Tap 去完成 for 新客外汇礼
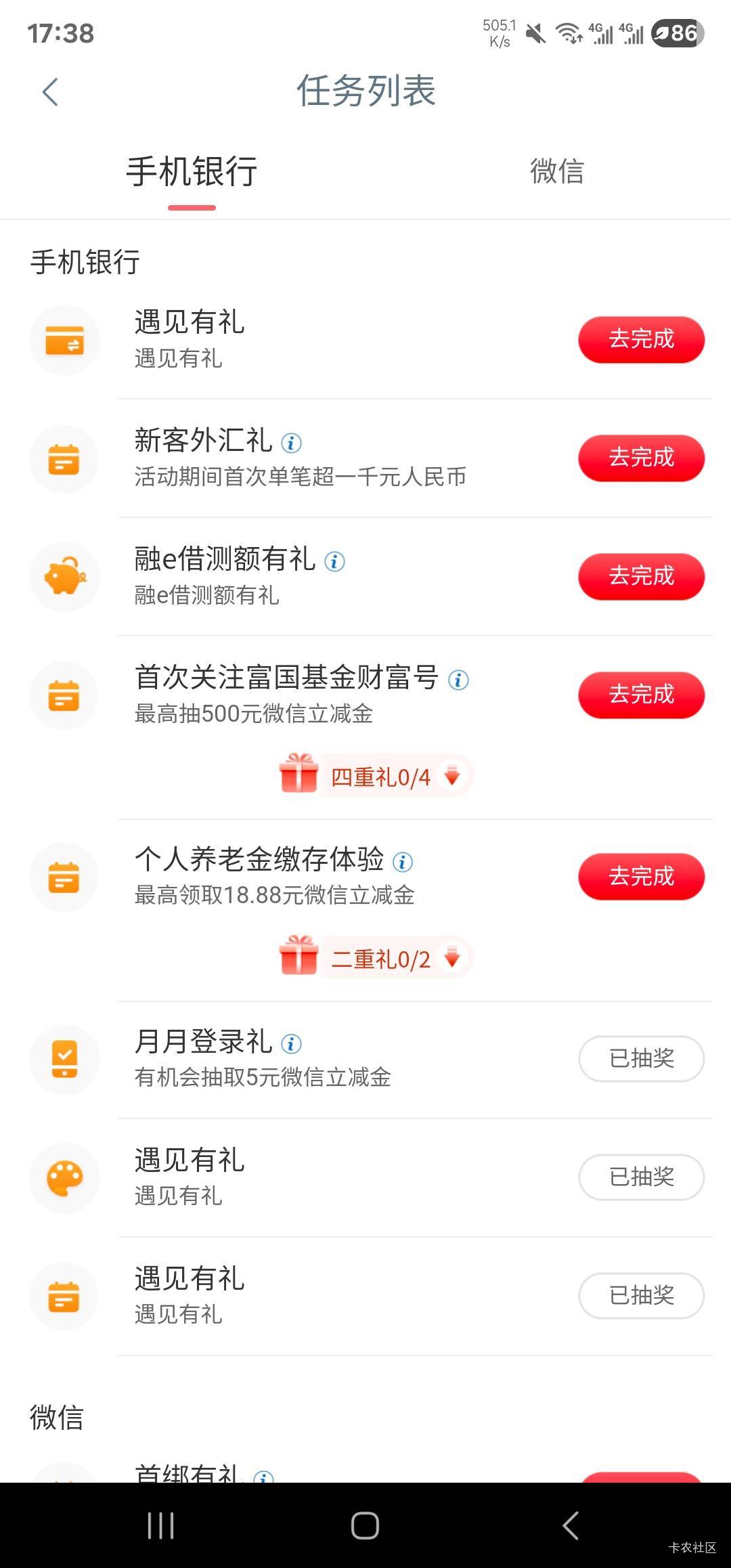 (x=641, y=458)
